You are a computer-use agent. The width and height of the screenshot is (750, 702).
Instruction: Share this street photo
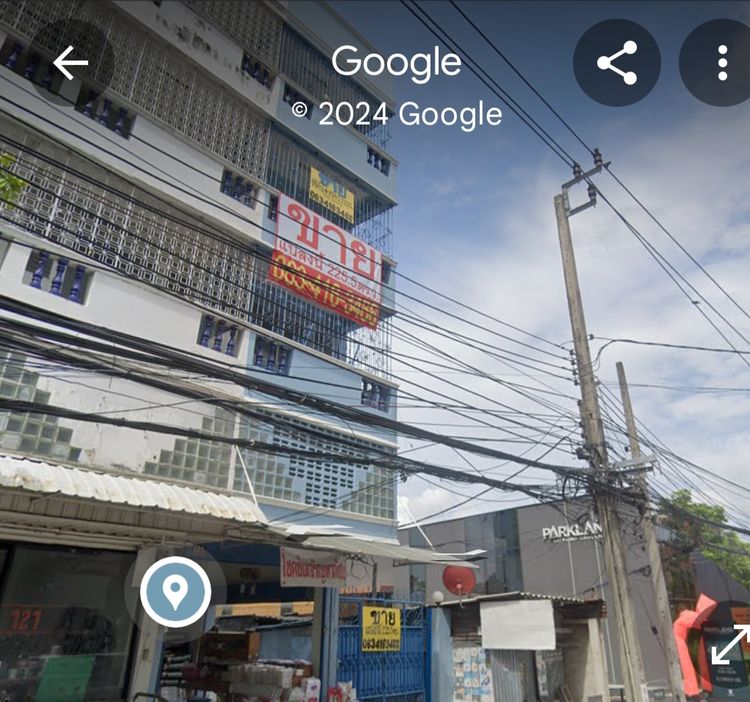tap(617, 63)
